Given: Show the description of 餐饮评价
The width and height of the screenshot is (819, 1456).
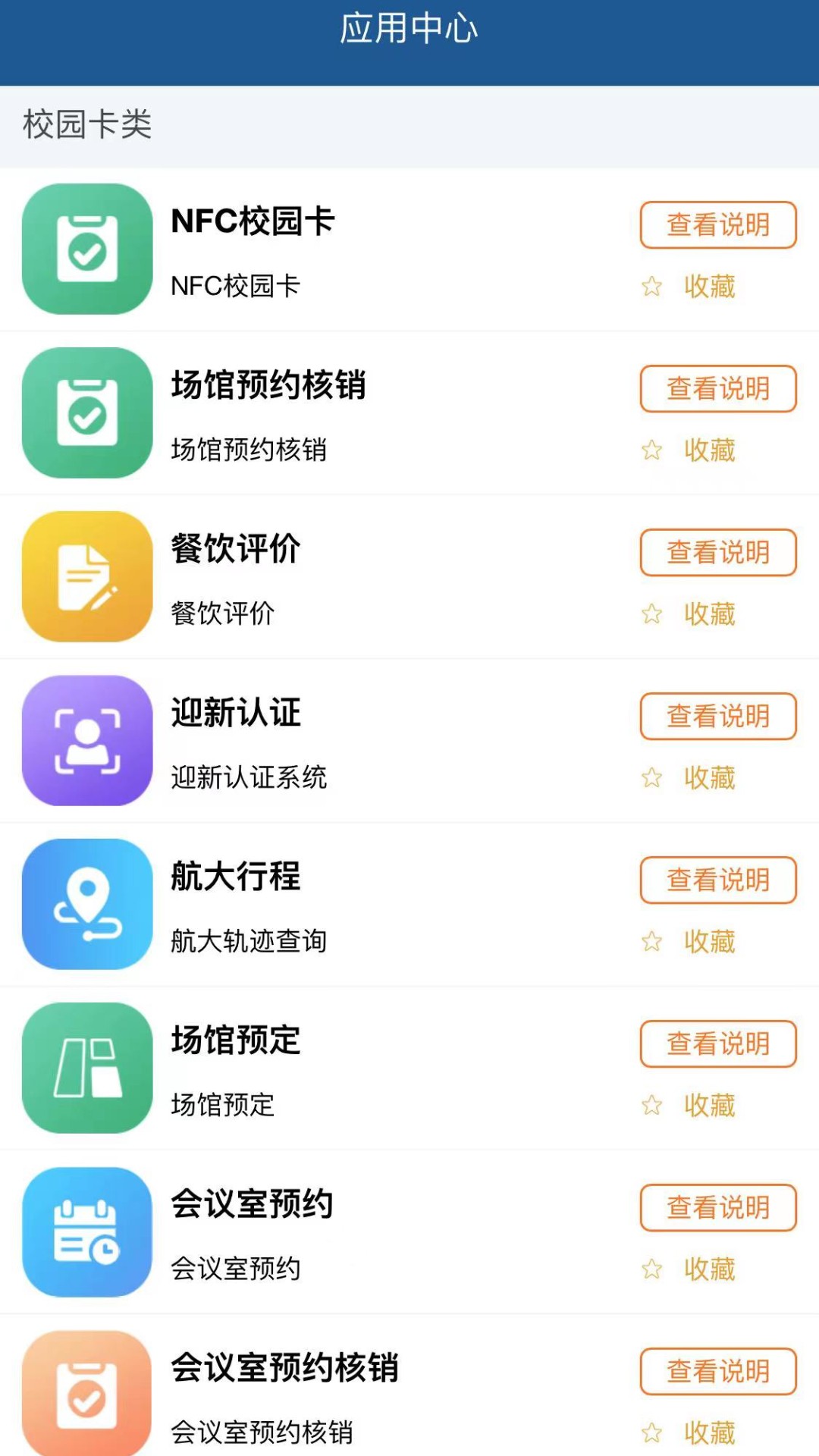Looking at the screenshot, I should pos(717,552).
